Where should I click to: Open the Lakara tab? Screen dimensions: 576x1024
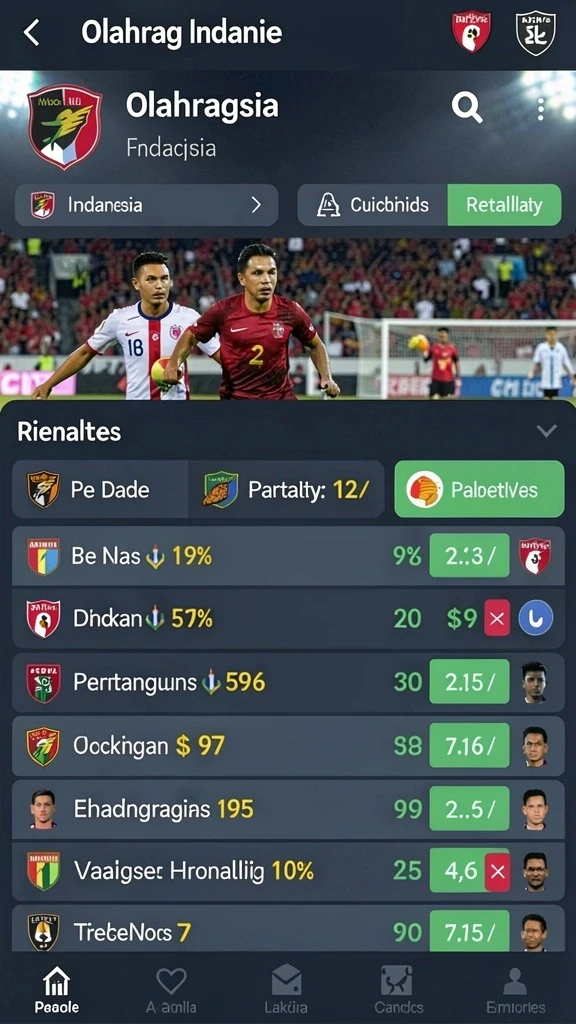click(286, 990)
